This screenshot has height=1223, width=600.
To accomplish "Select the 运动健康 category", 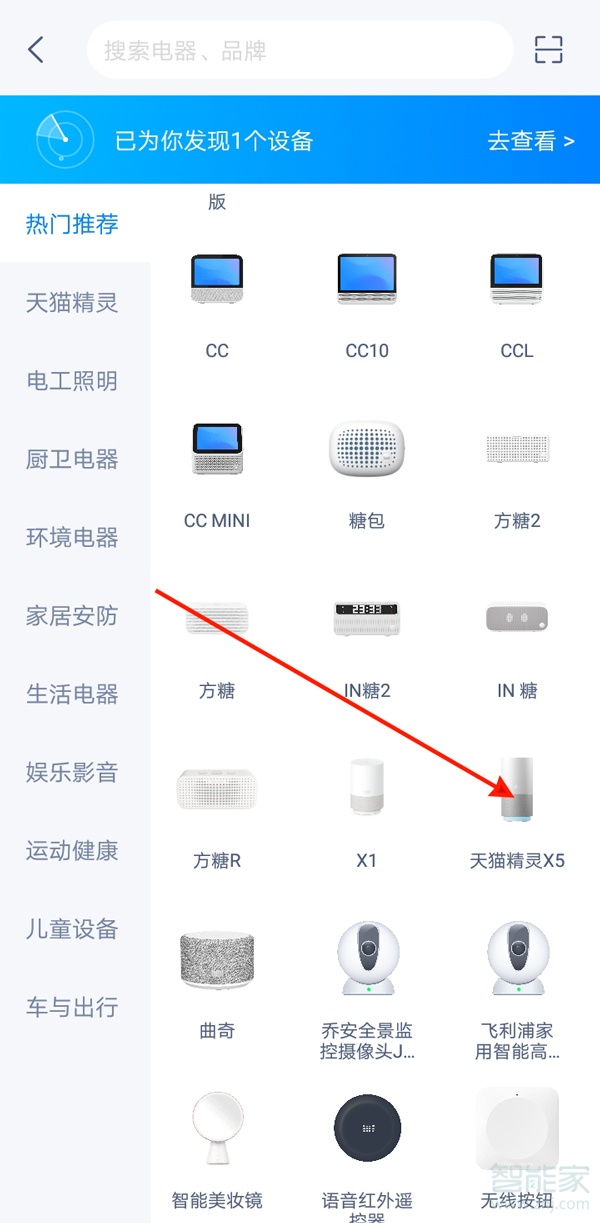I will [72, 851].
